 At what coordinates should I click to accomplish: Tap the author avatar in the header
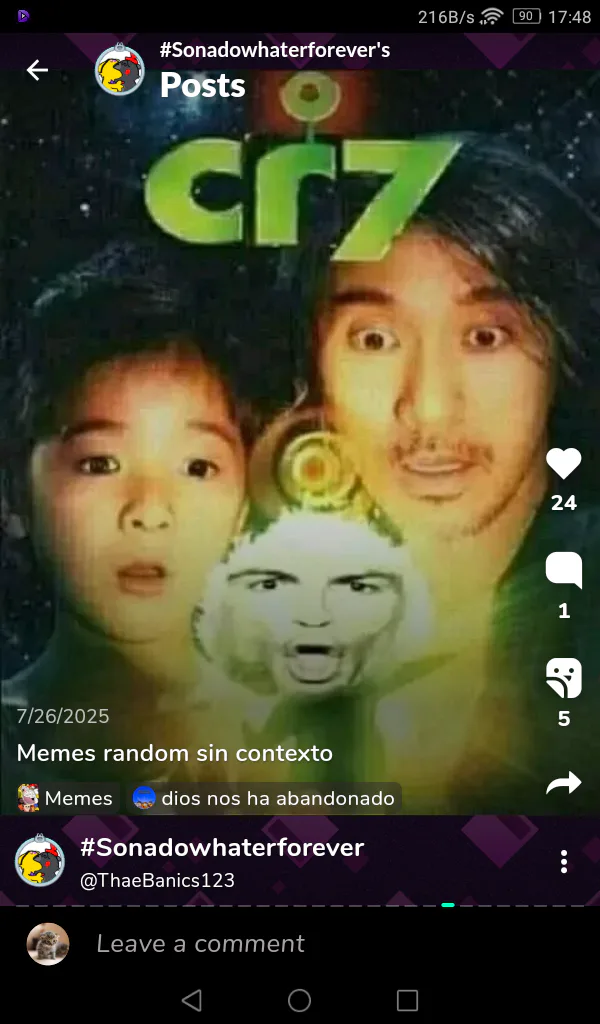(x=119, y=69)
